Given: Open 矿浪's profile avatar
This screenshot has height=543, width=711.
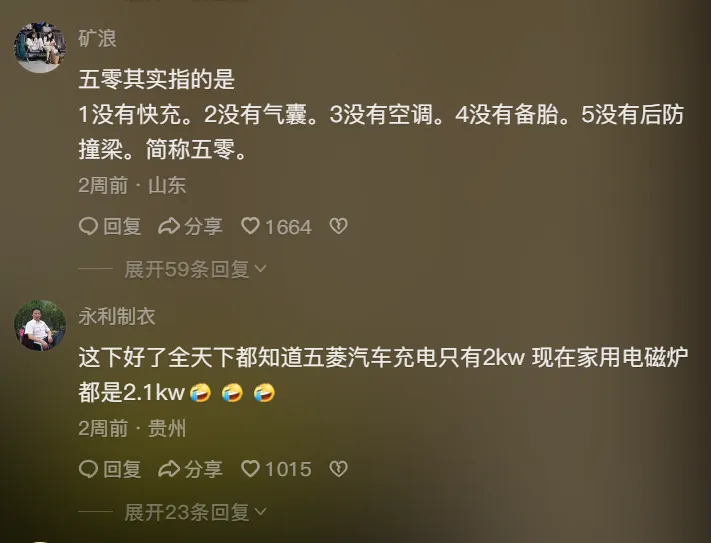Looking at the screenshot, I should pos(40,46).
